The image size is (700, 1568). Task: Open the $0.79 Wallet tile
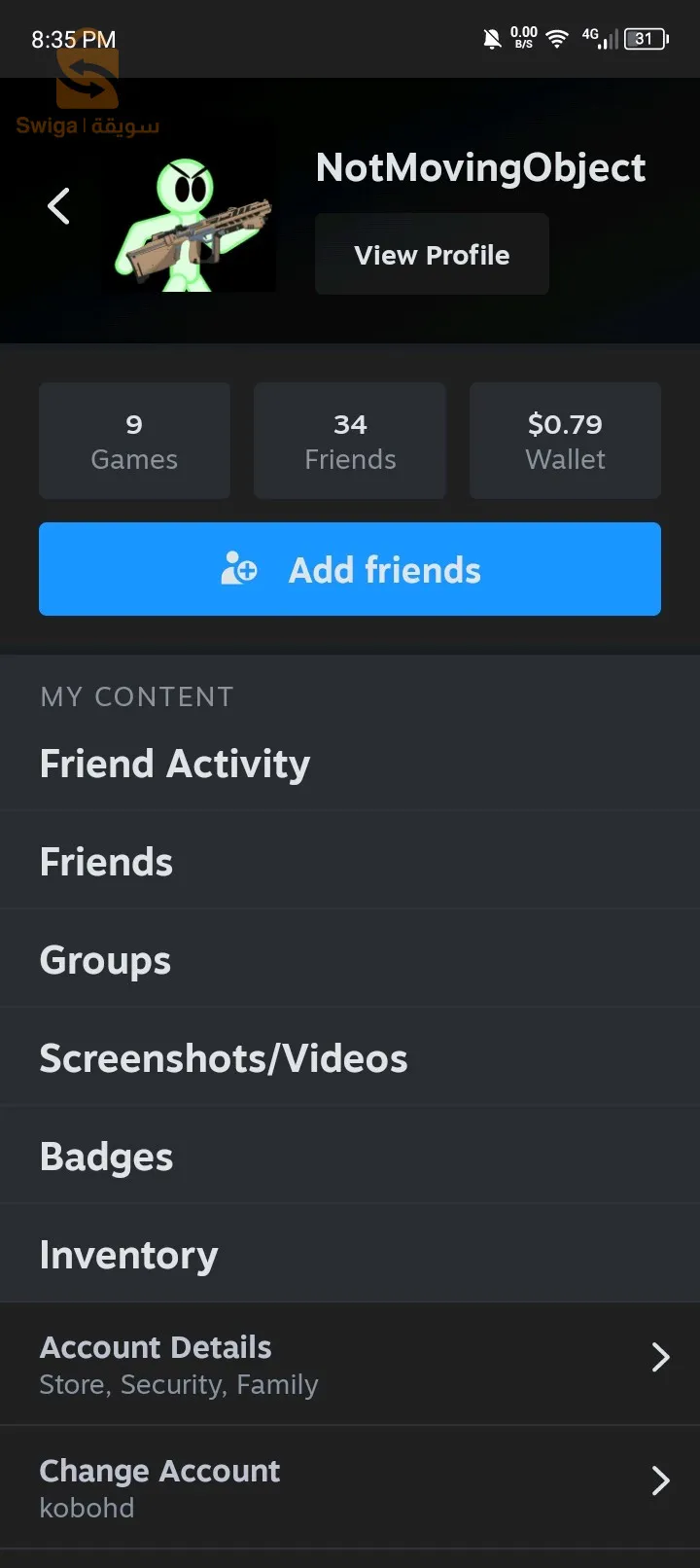(564, 440)
